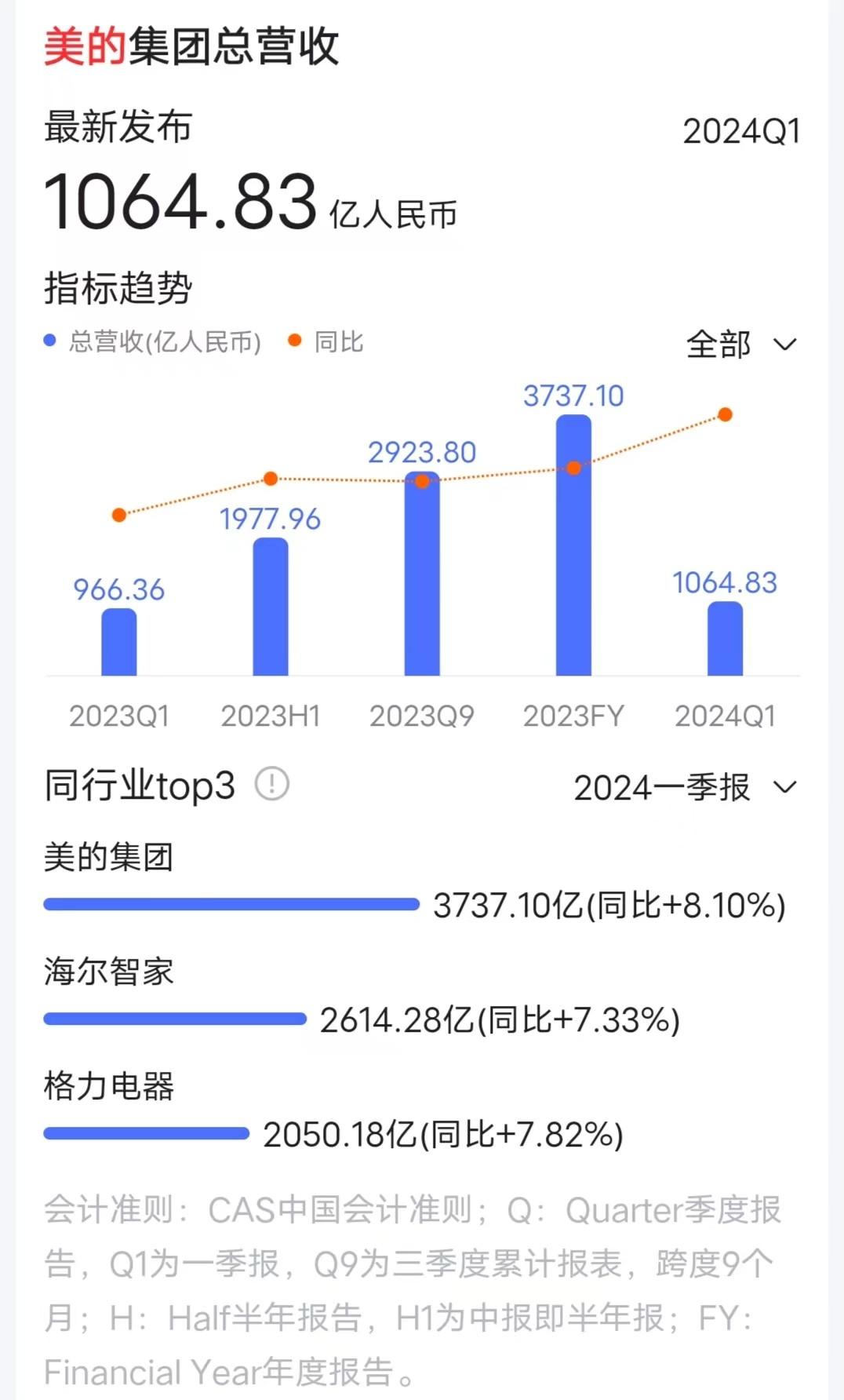Select the 2024Q1 bar in the chart
Image resolution: width=844 pixels, height=1400 pixels.
click(x=725, y=639)
